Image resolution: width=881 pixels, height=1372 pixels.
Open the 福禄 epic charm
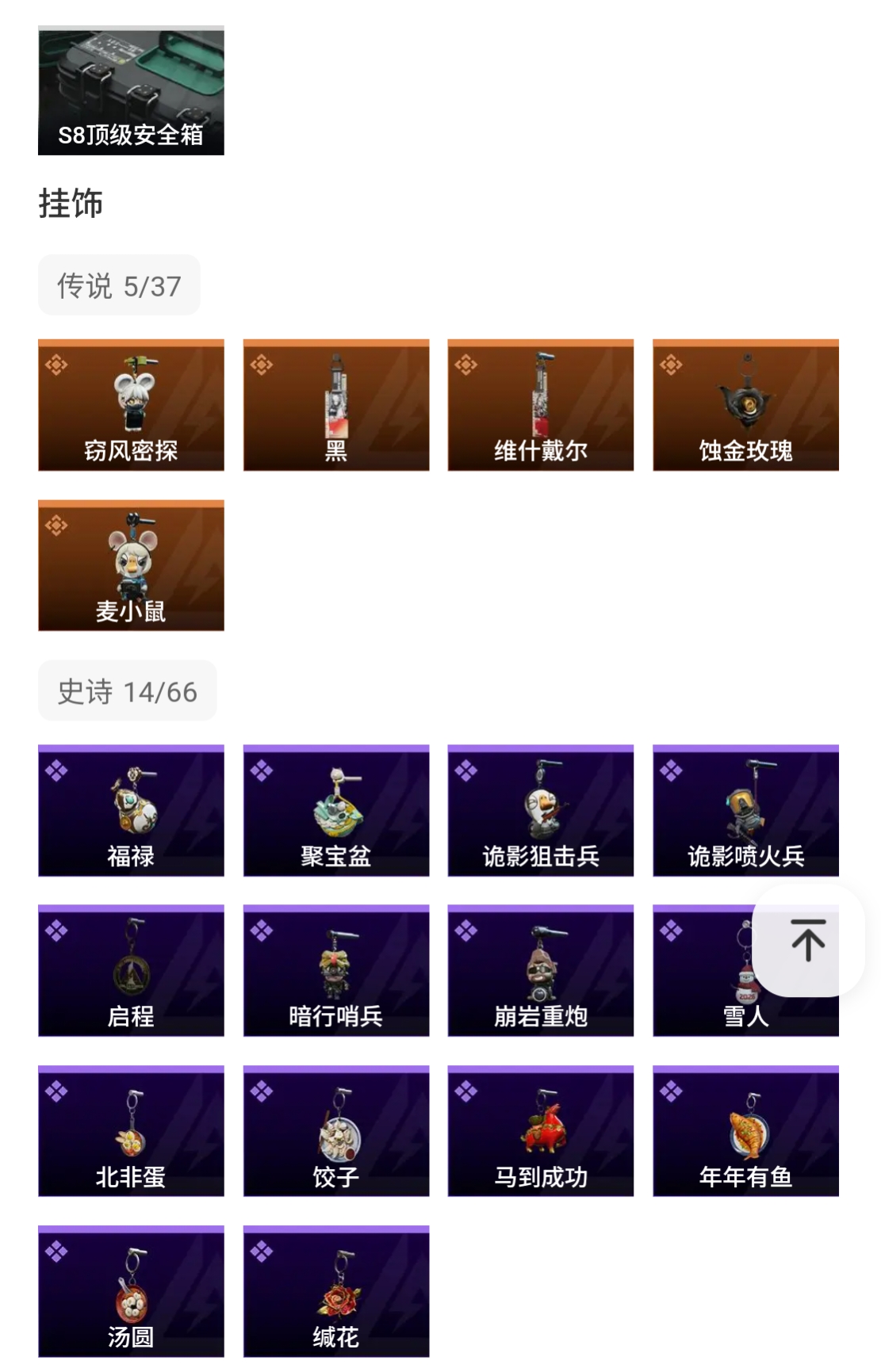click(x=131, y=810)
